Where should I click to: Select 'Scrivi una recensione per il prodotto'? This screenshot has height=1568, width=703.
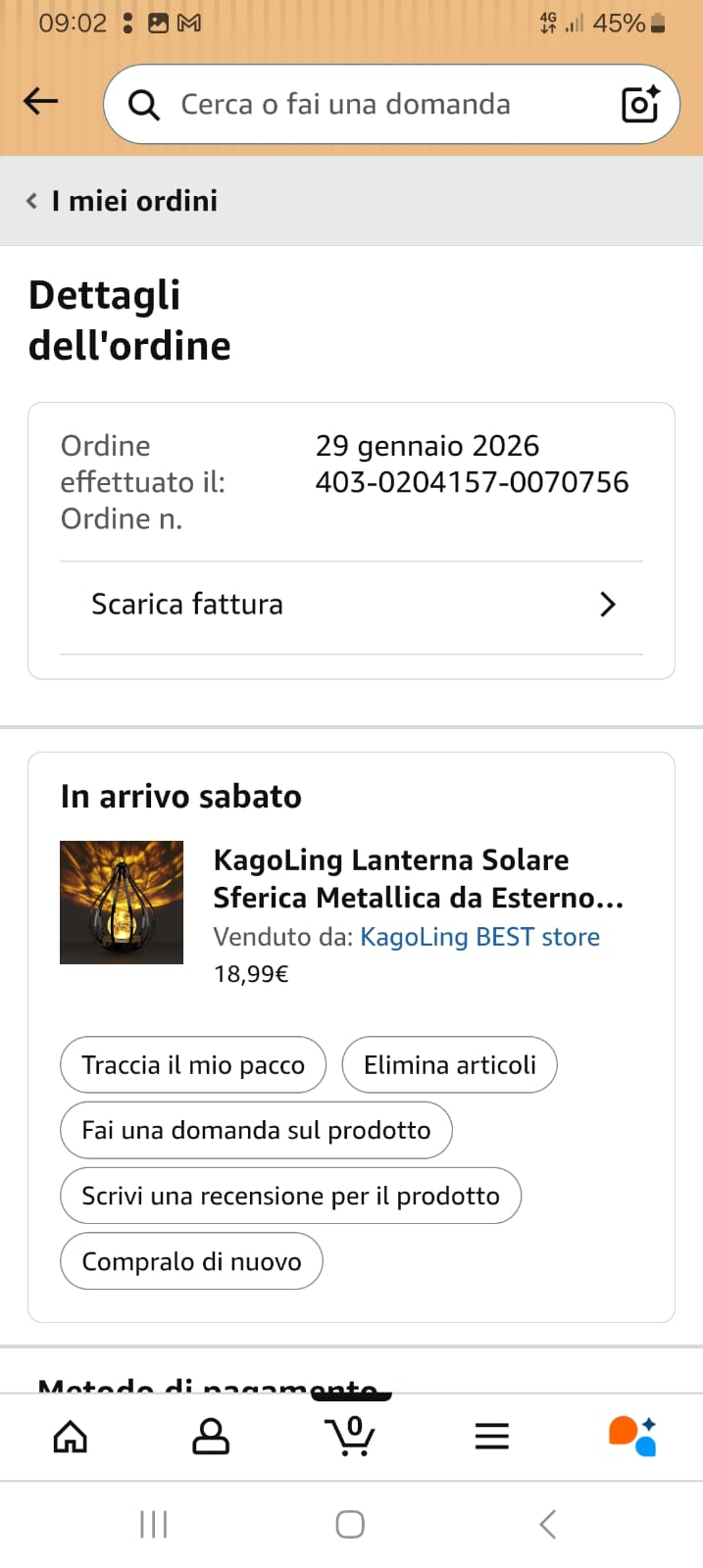point(290,1197)
